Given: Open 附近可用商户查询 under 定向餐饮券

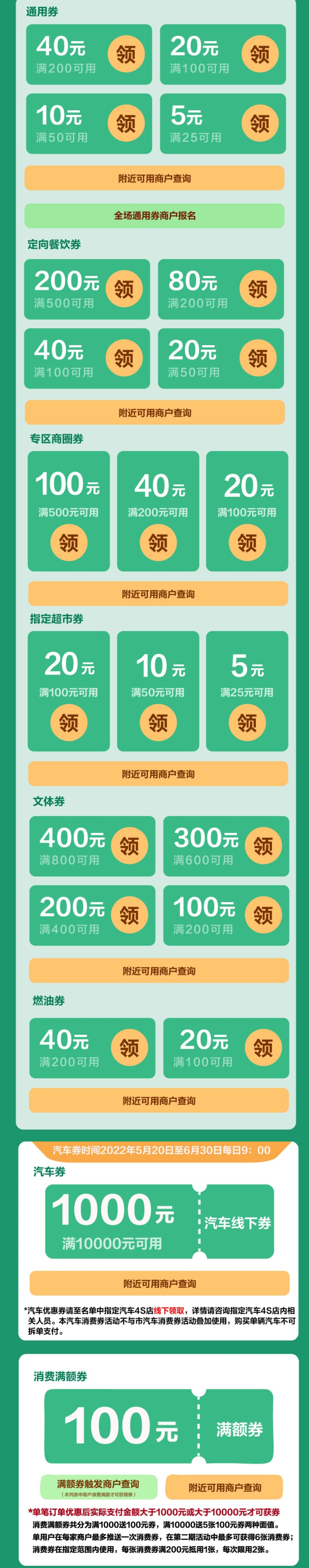Looking at the screenshot, I should click(154, 413).
